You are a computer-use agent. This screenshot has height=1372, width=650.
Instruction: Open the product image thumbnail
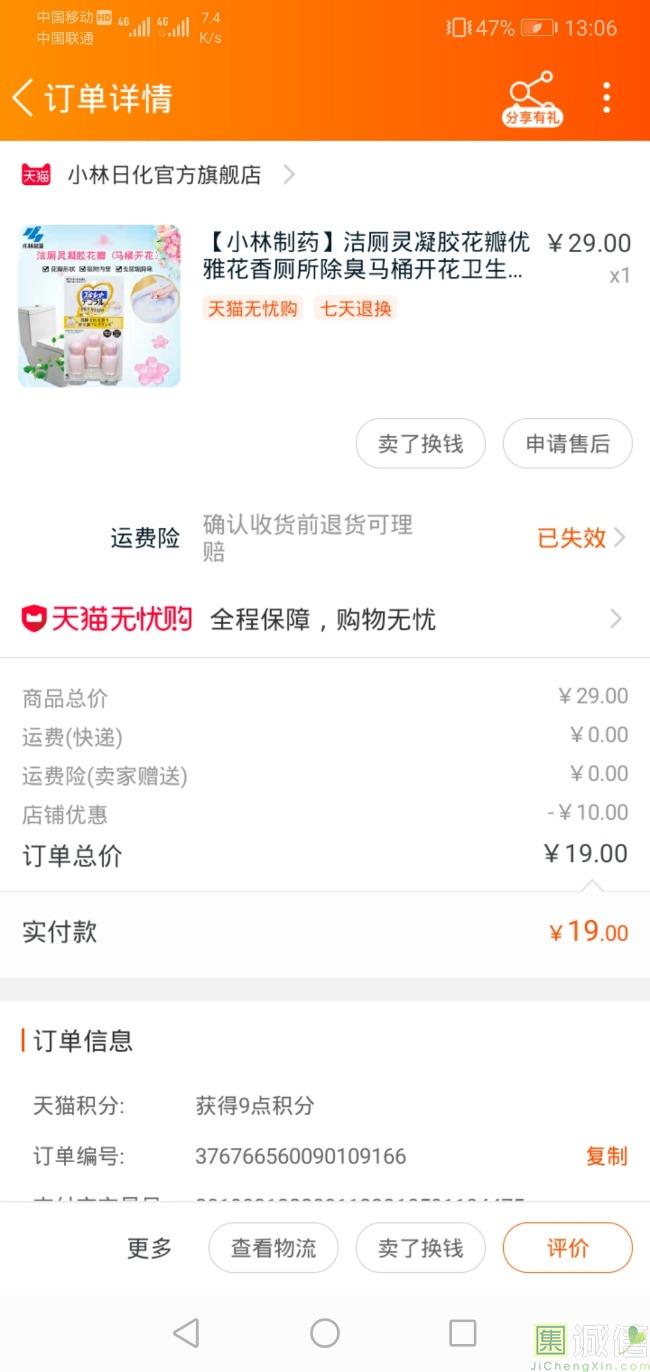point(99,306)
